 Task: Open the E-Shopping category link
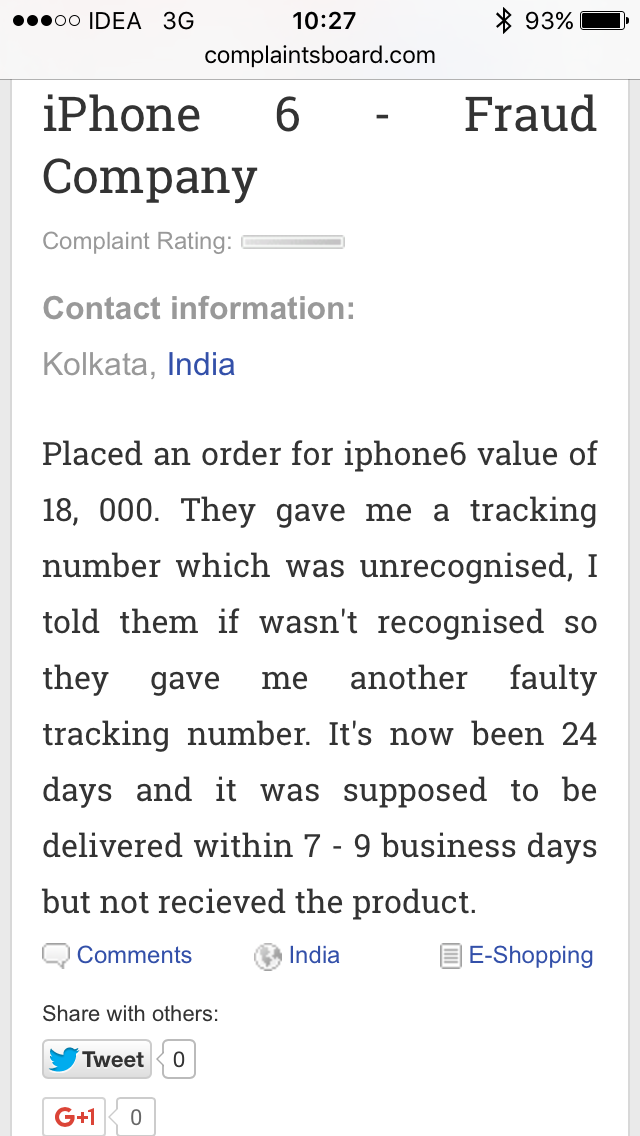(530, 955)
